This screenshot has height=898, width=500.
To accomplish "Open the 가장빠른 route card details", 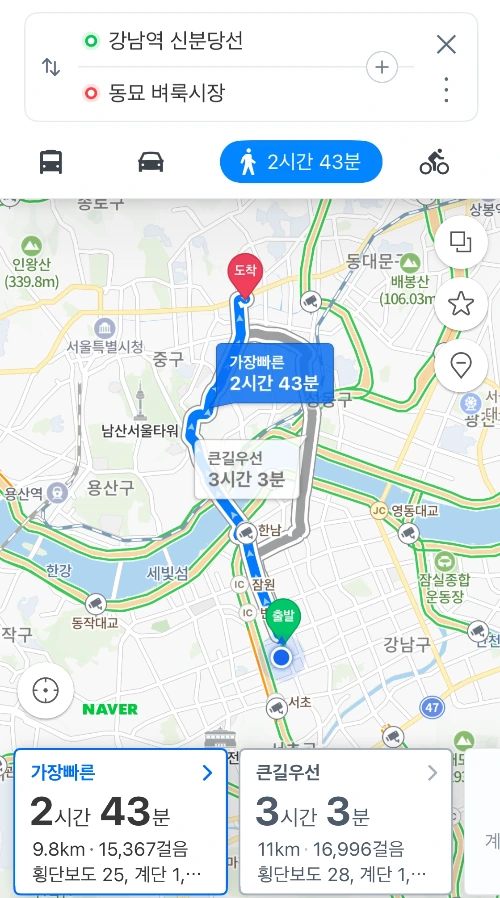I will click(120, 822).
